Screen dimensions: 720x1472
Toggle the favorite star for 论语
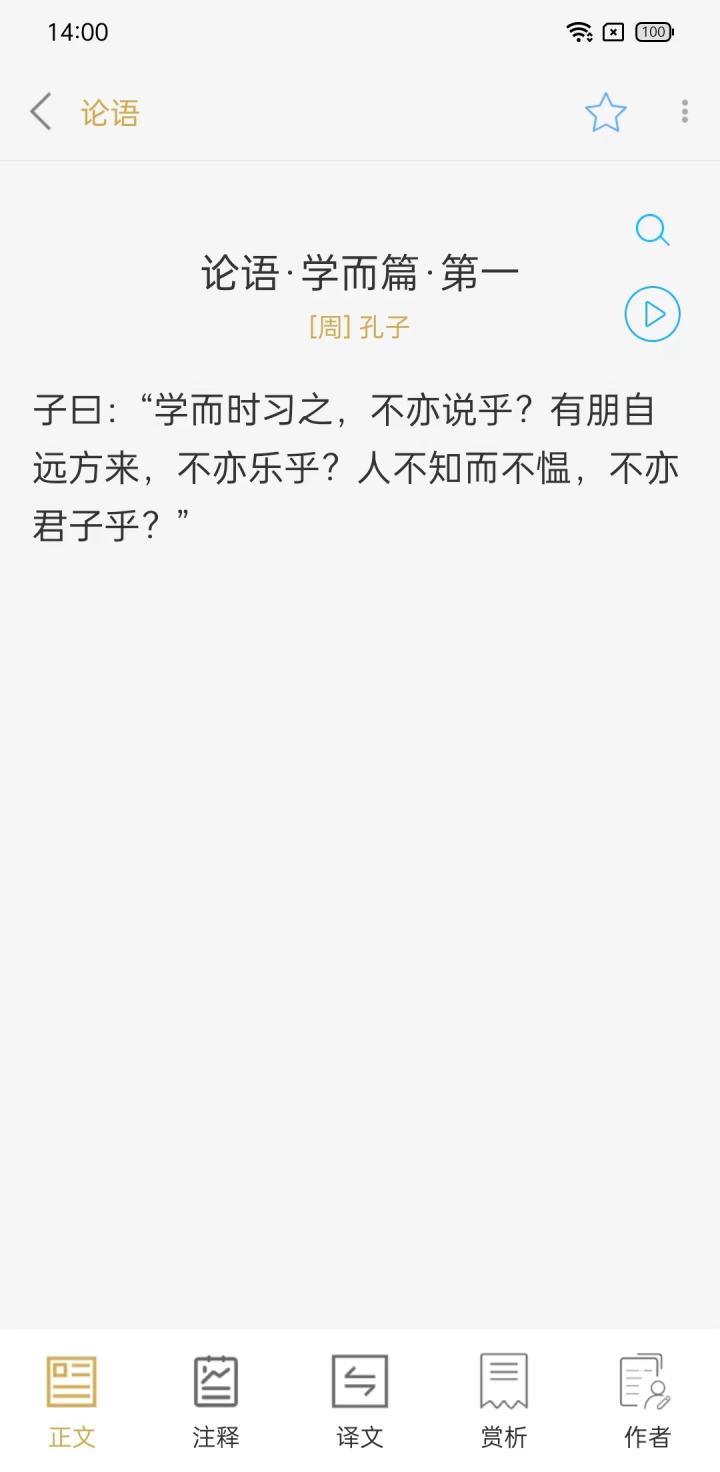pos(606,112)
